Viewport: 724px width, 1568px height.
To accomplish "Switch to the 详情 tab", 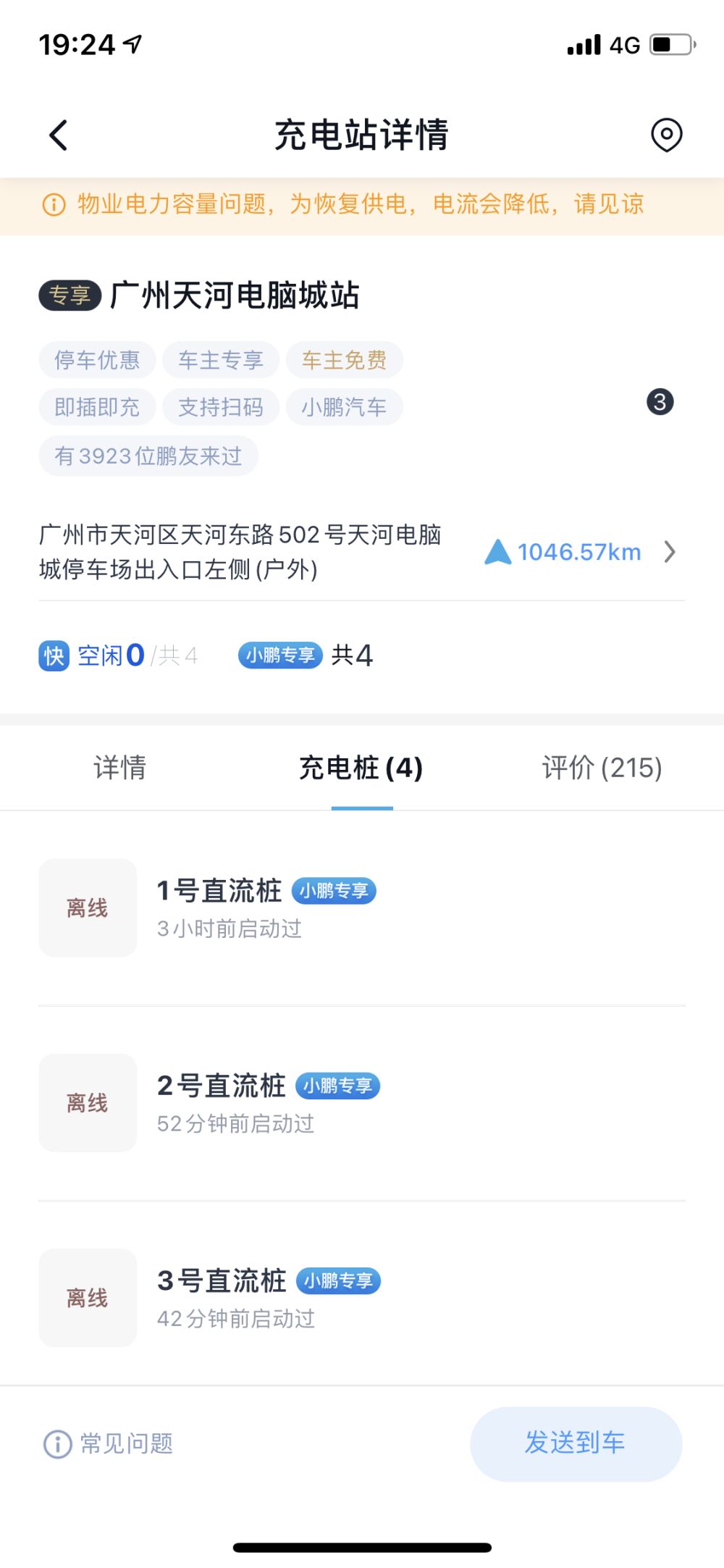I will tap(120, 768).
